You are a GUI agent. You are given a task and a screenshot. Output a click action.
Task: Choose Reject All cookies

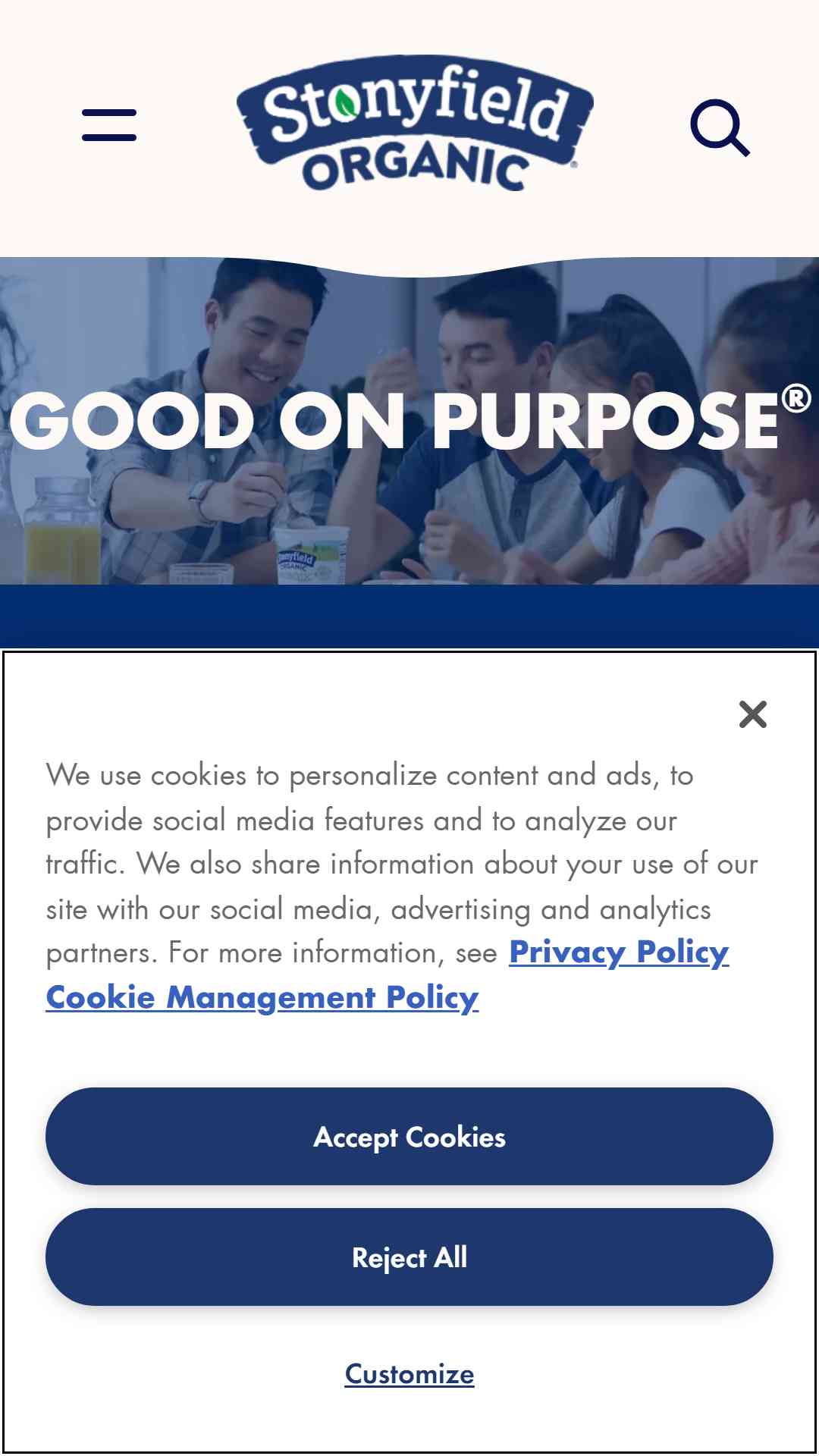(409, 1257)
